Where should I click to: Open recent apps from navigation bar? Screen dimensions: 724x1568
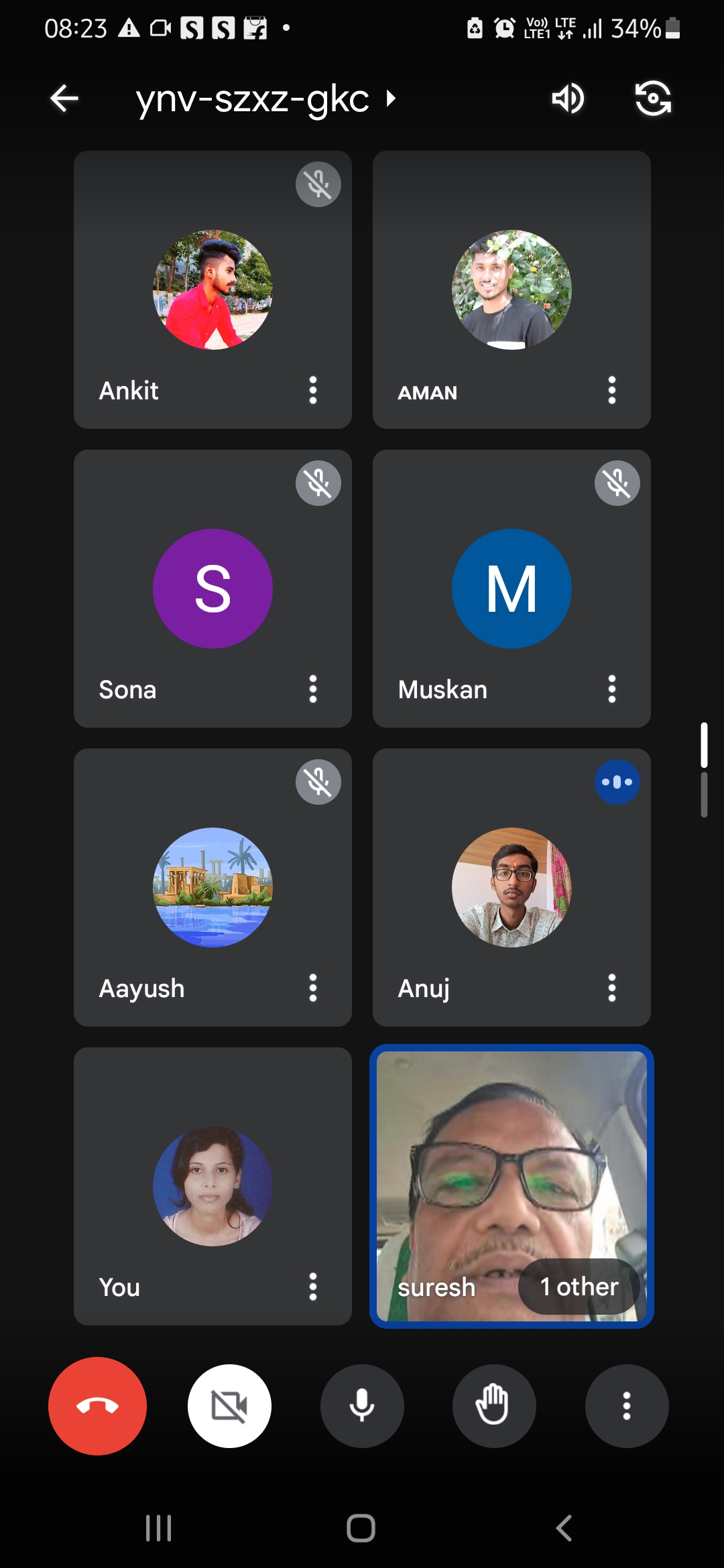(159, 1528)
